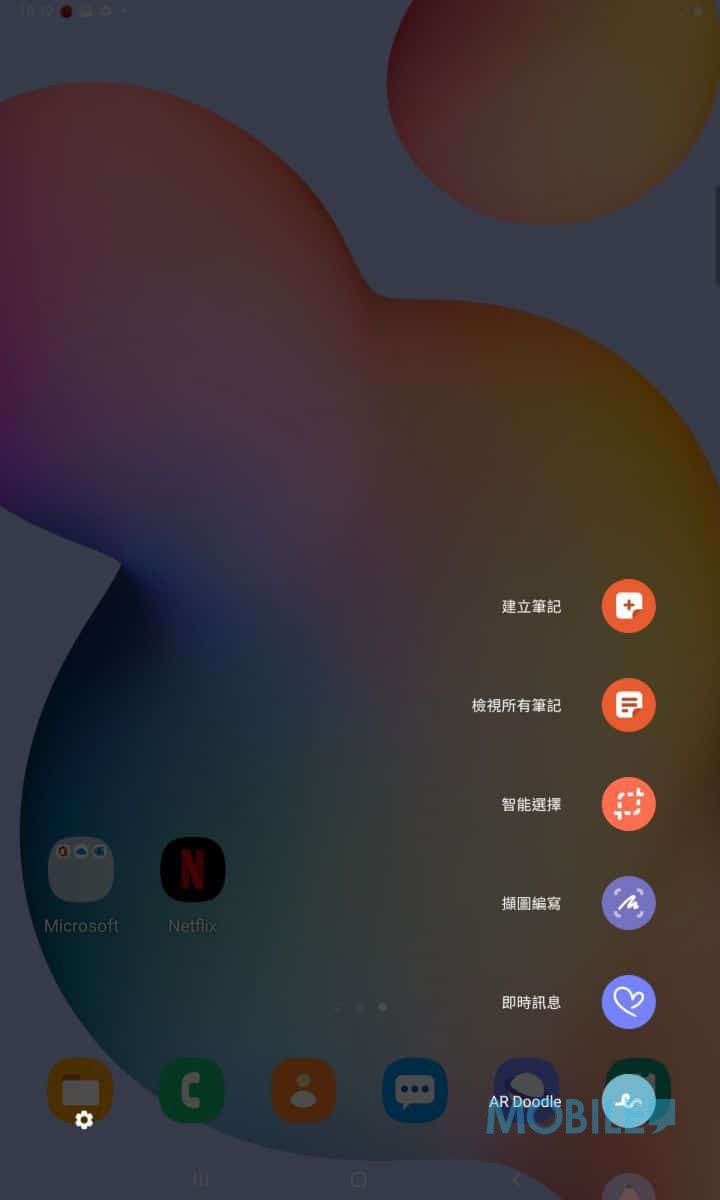Launch 智能選擇 smart select

tap(628, 804)
